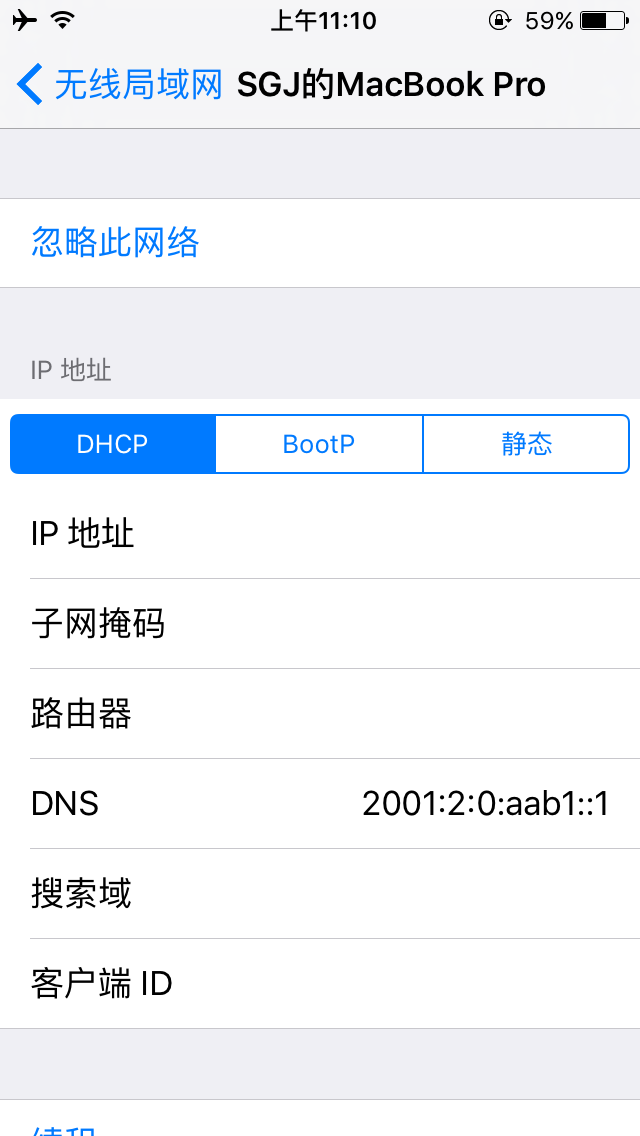
Task: Switch to the BootP tab
Action: (x=319, y=444)
